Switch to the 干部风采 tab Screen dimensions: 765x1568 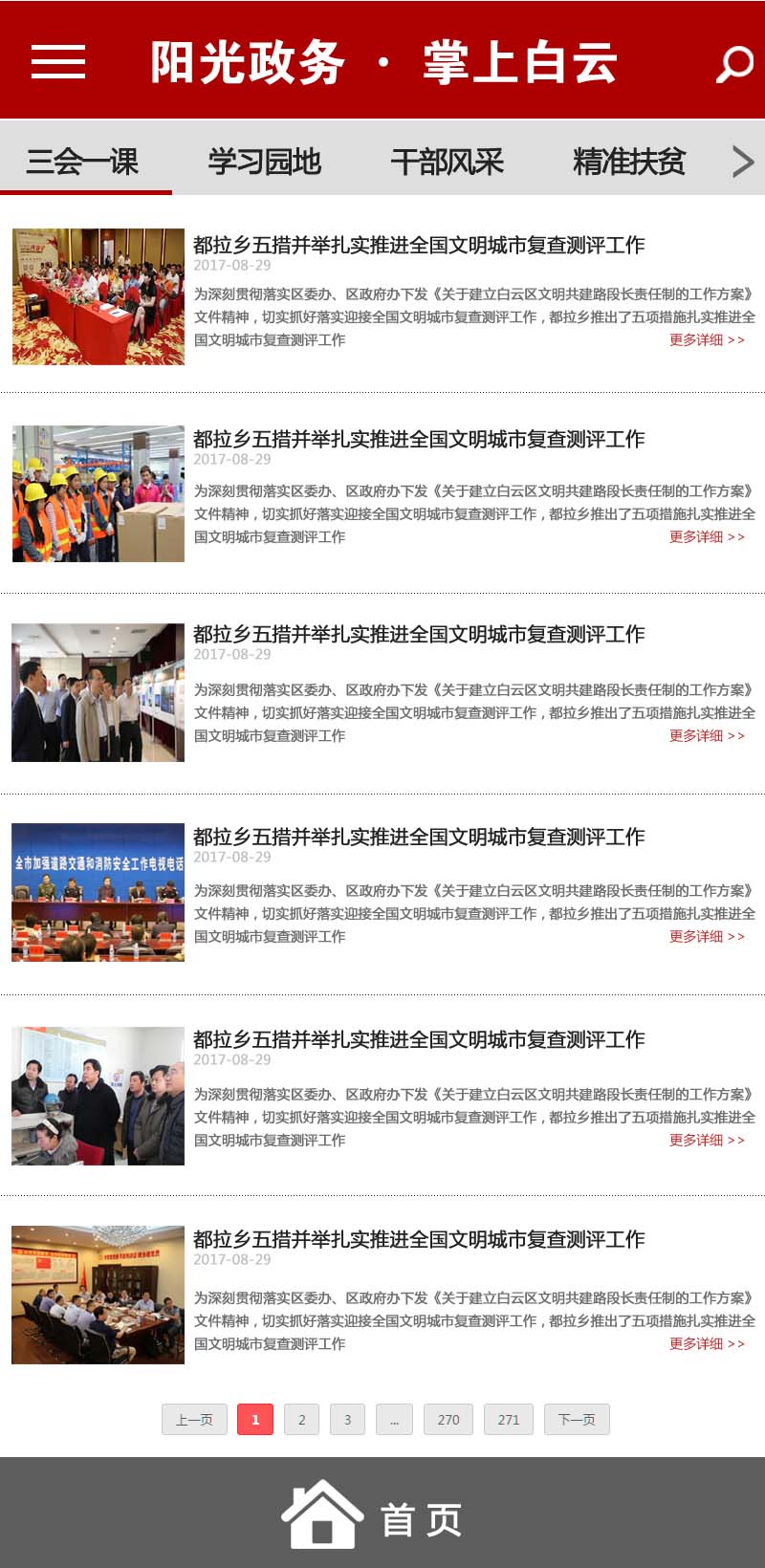447,162
